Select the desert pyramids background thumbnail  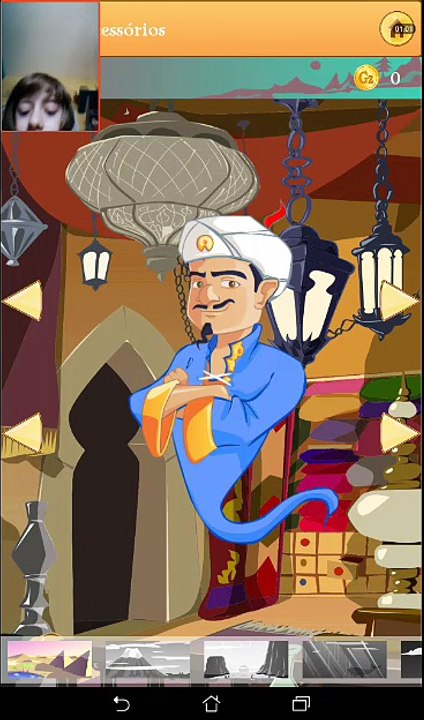pos(50,659)
